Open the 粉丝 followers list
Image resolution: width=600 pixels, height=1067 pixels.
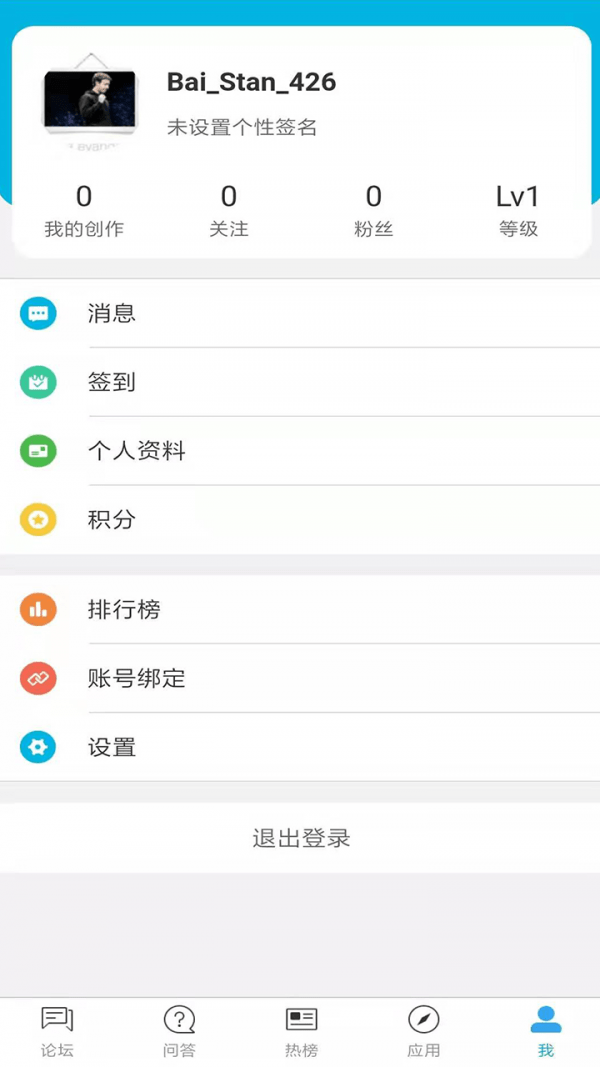(374, 211)
